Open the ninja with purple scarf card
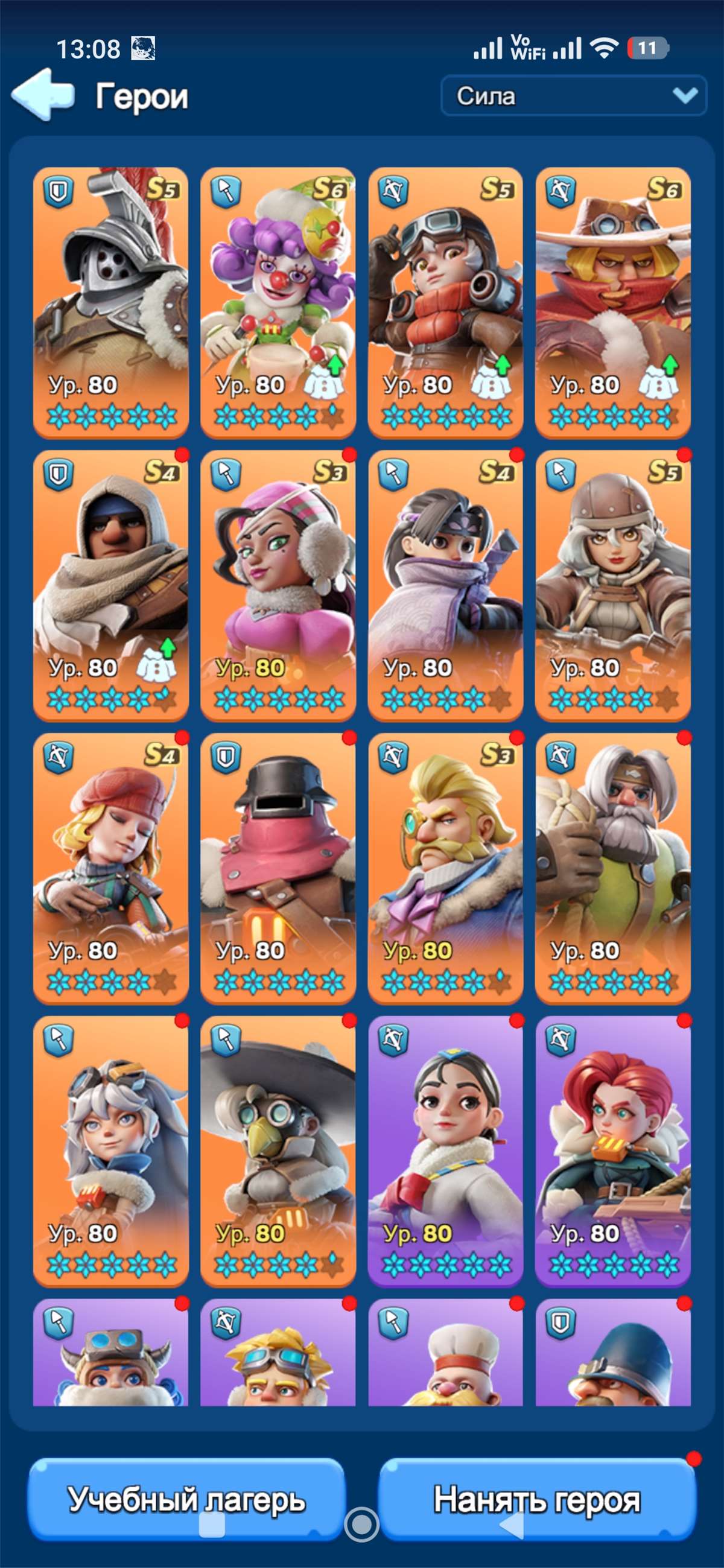 click(446, 586)
